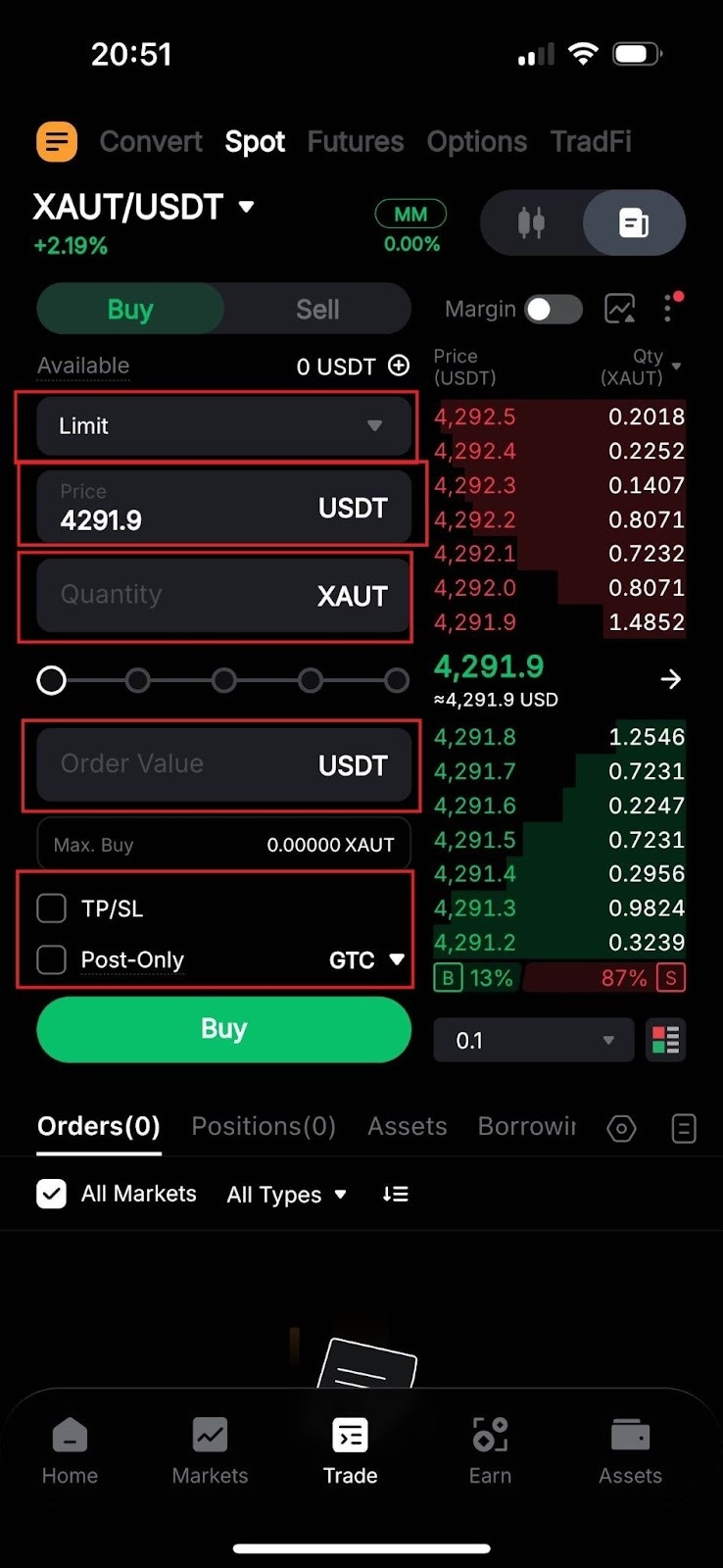Switch to the order form panel icon
723x1568 pixels.
point(633,222)
